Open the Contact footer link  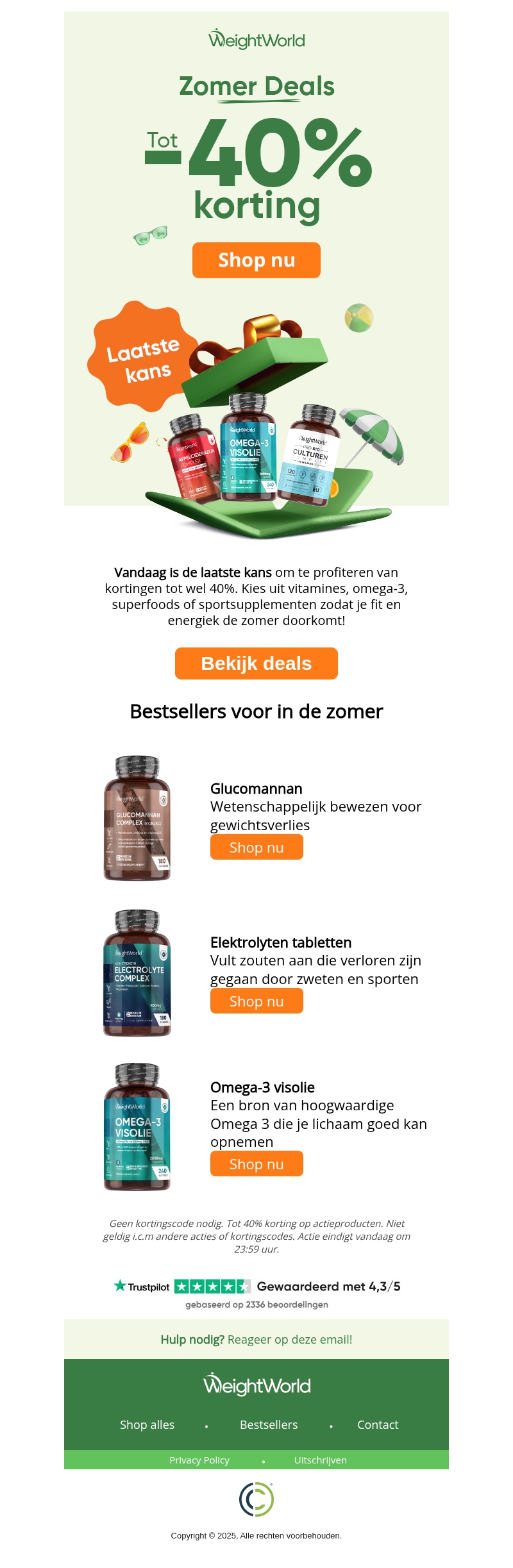click(x=378, y=1424)
